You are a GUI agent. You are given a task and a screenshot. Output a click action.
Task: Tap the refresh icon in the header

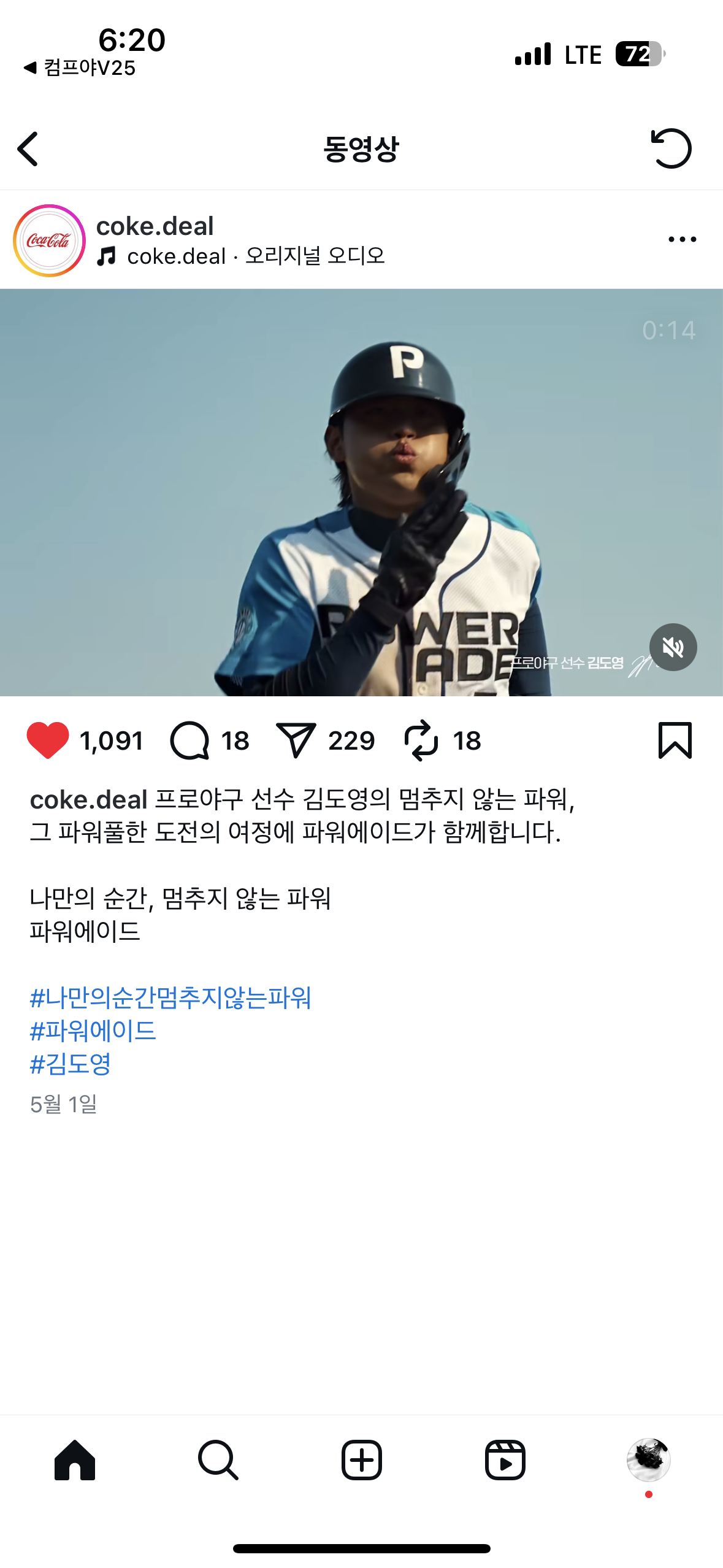coord(671,148)
